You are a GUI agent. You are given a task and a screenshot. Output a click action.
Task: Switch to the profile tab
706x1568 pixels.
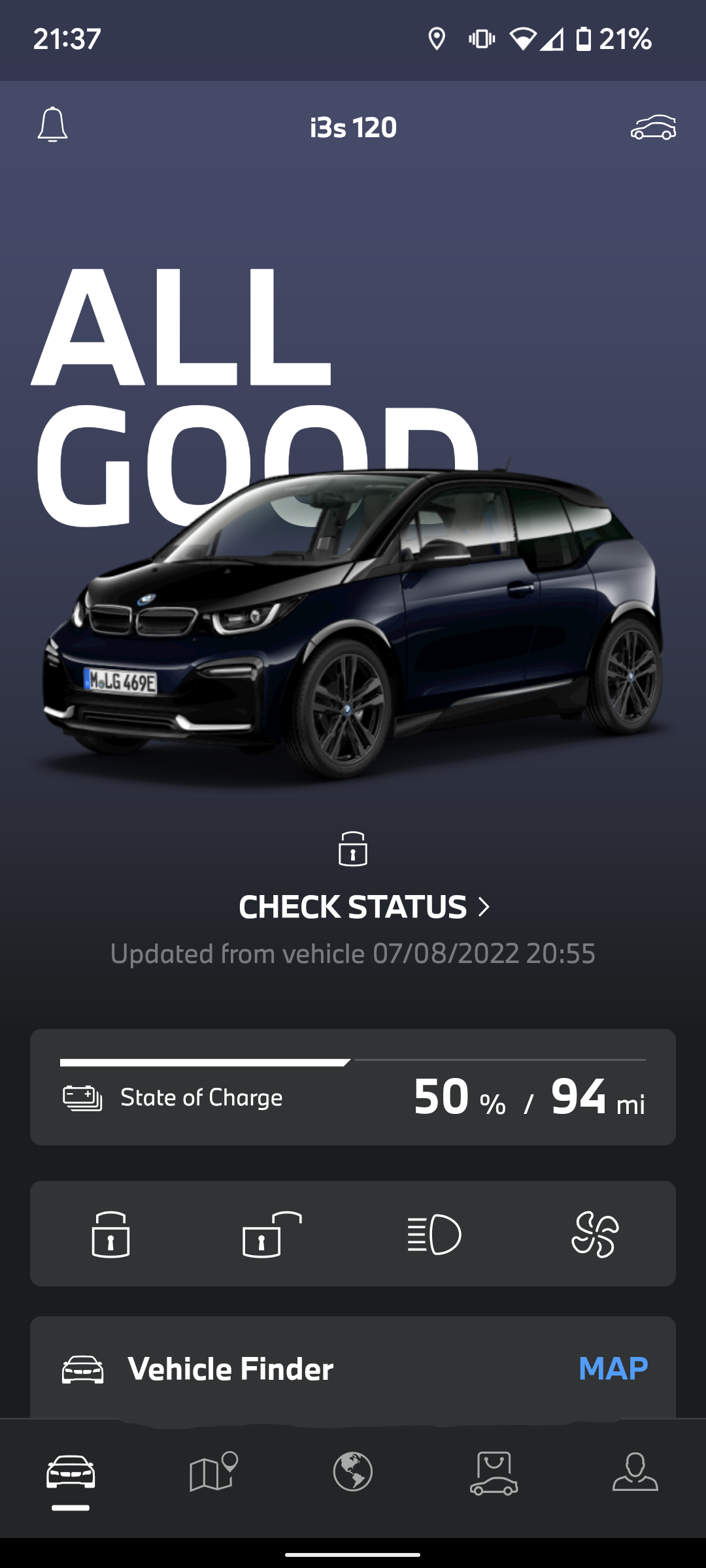pyautogui.click(x=635, y=1473)
